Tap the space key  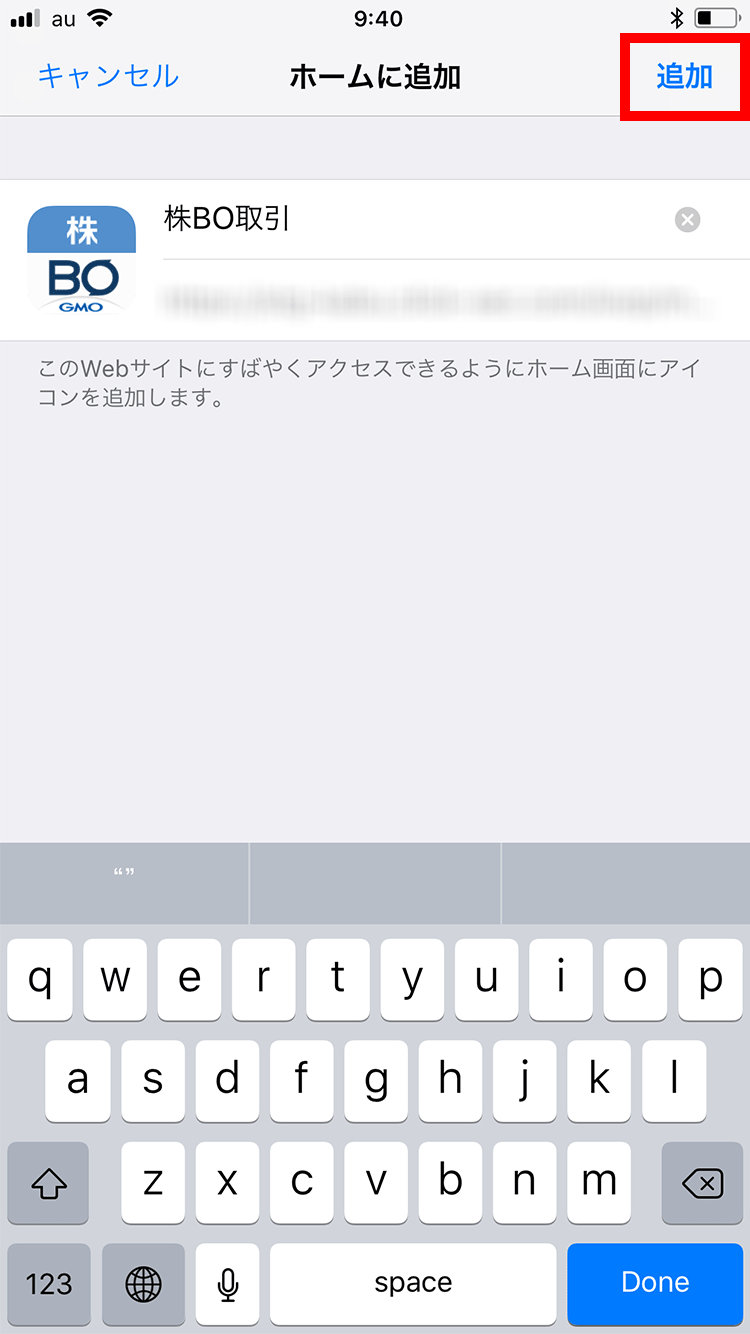pyautogui.click(x=413, y=1283)
